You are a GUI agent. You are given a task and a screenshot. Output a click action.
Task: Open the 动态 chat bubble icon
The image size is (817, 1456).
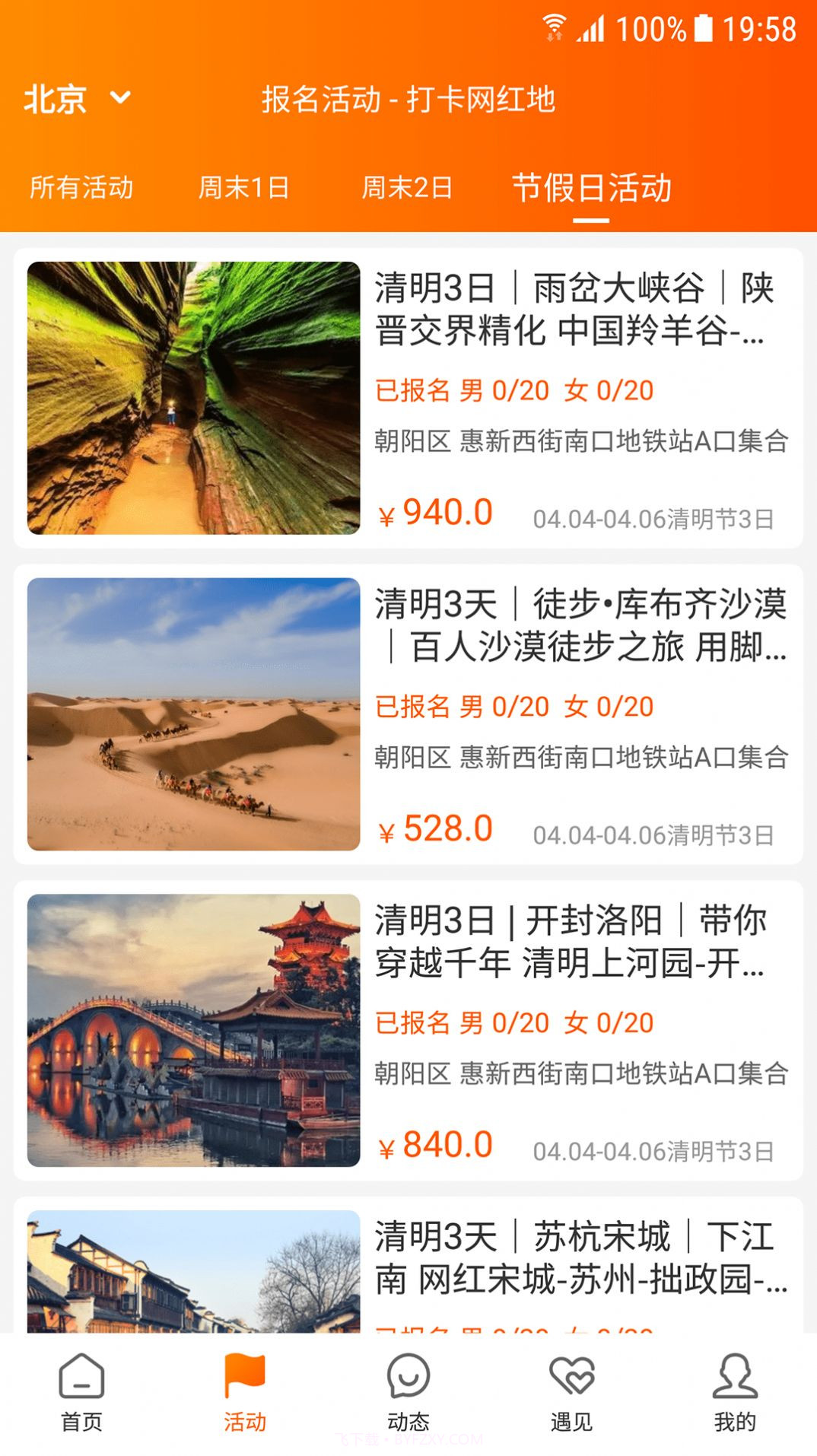[408, 1389]
